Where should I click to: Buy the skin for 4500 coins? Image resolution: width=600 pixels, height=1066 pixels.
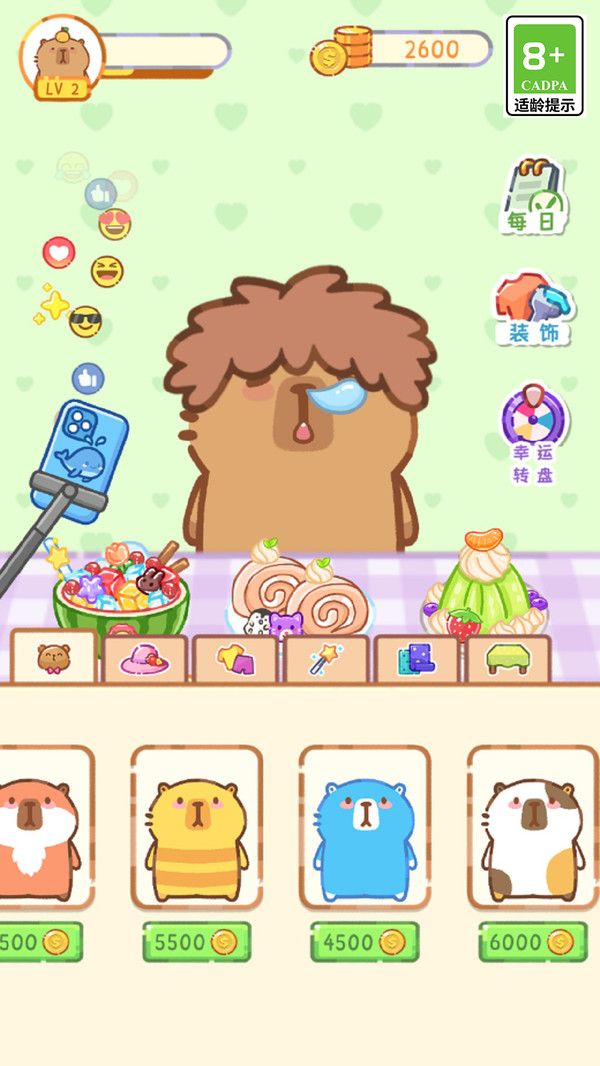(x=364, y=941)
